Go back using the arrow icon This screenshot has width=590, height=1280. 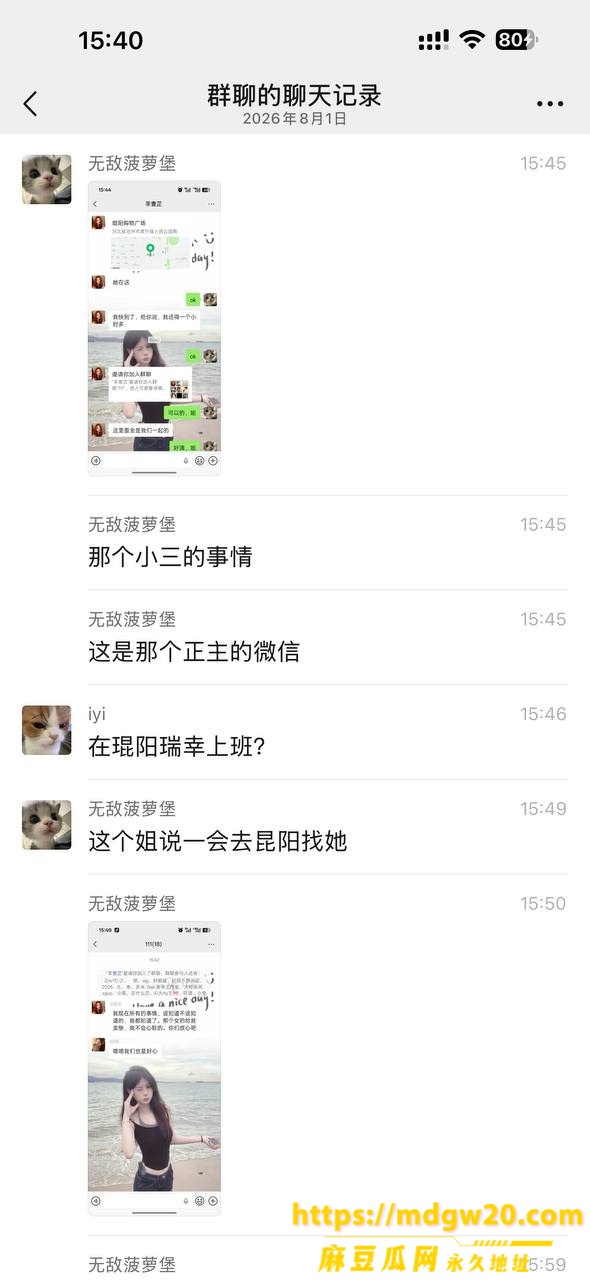click(x=30, y=103)
